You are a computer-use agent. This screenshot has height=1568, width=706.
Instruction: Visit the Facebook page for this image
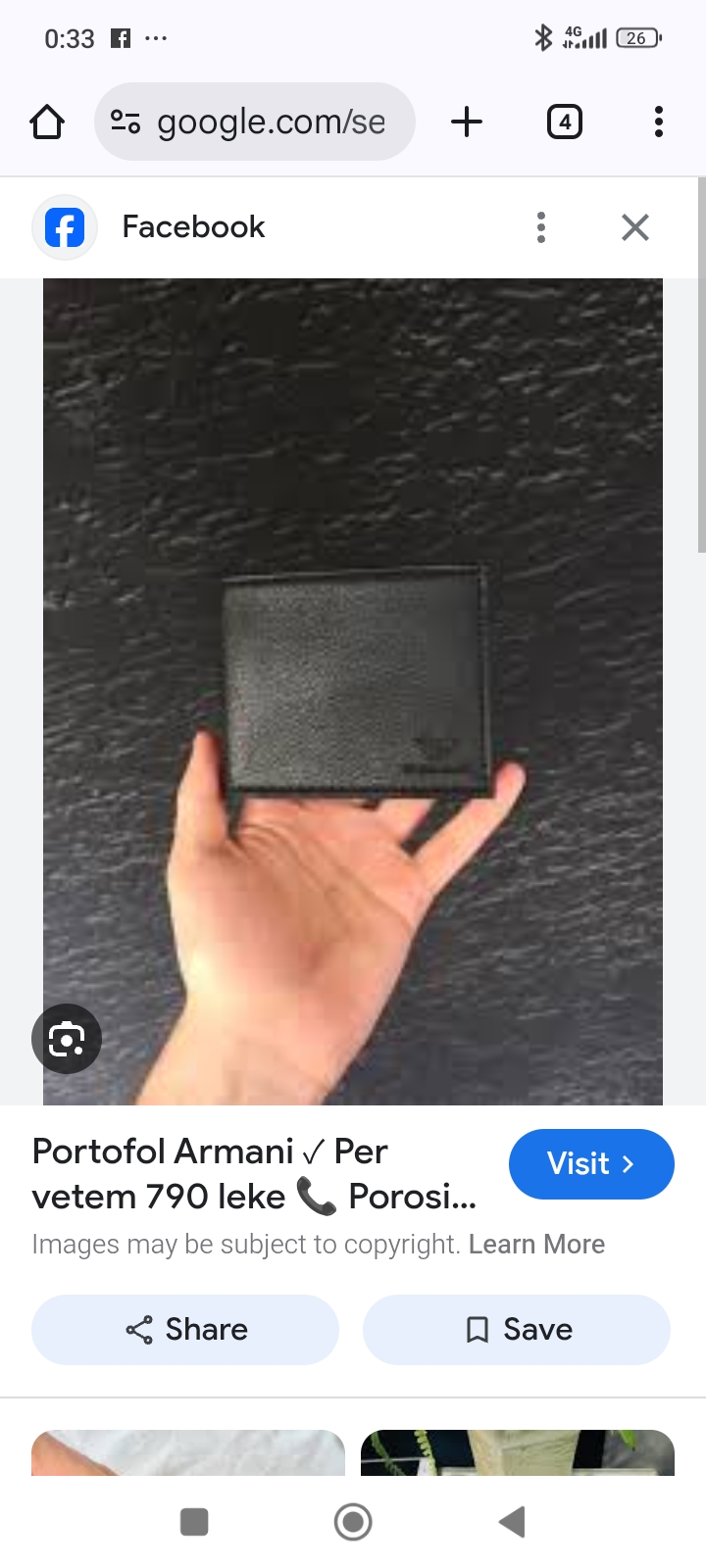tap(591, 1163)
